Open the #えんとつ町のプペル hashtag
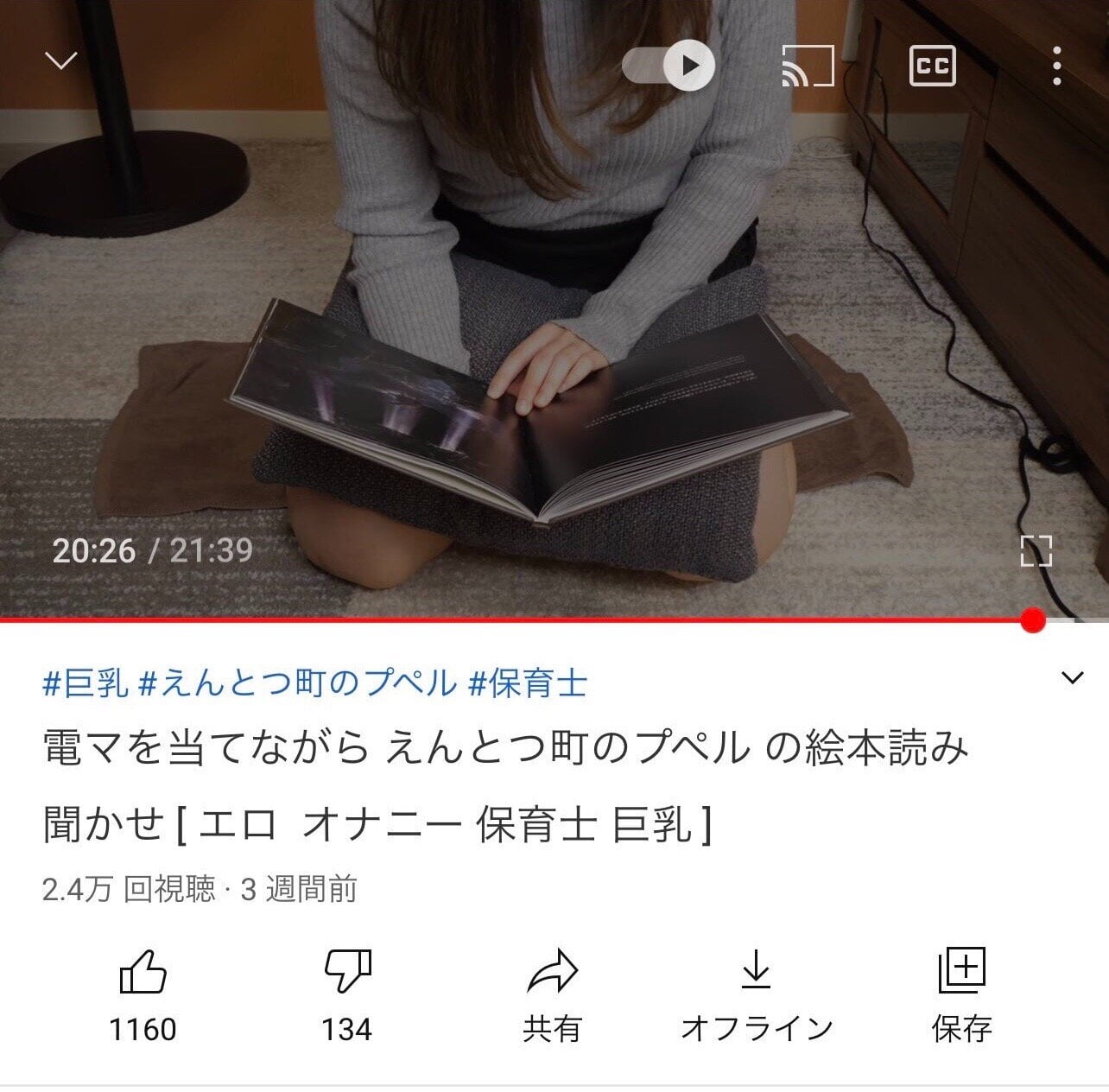Screen dimensions: 1109x1092 point(297,683)
